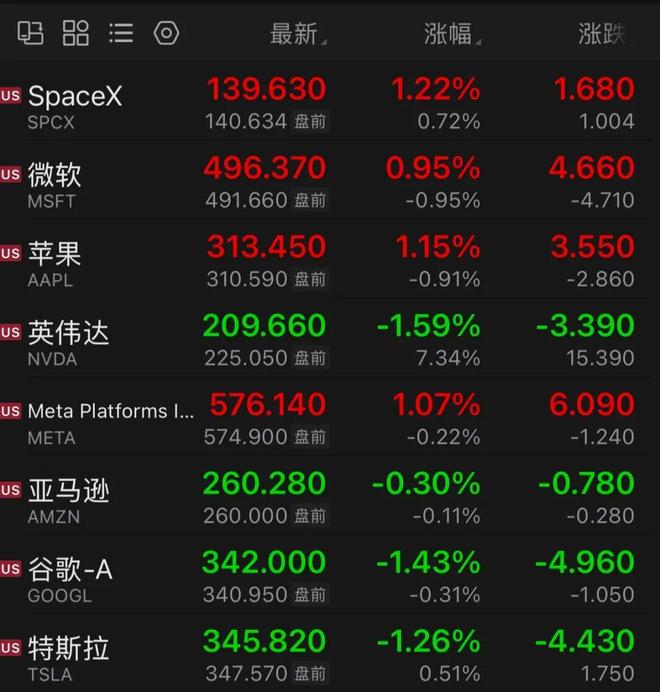Sort by 涨跌 column
This screenshot has width=660, height=692.
[x=602, y=34]
